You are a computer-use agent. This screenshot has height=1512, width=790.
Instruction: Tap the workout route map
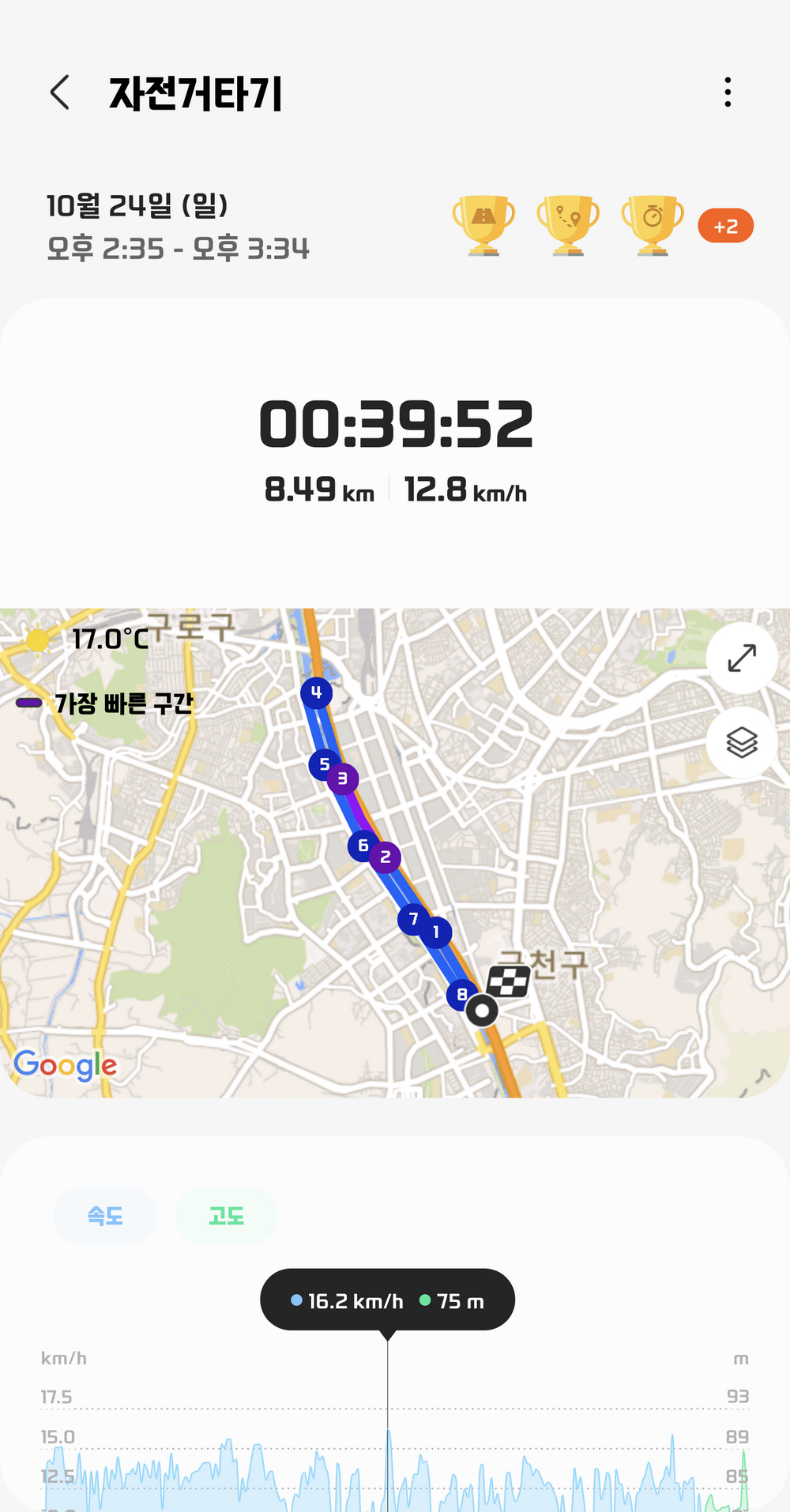point(395,853)
